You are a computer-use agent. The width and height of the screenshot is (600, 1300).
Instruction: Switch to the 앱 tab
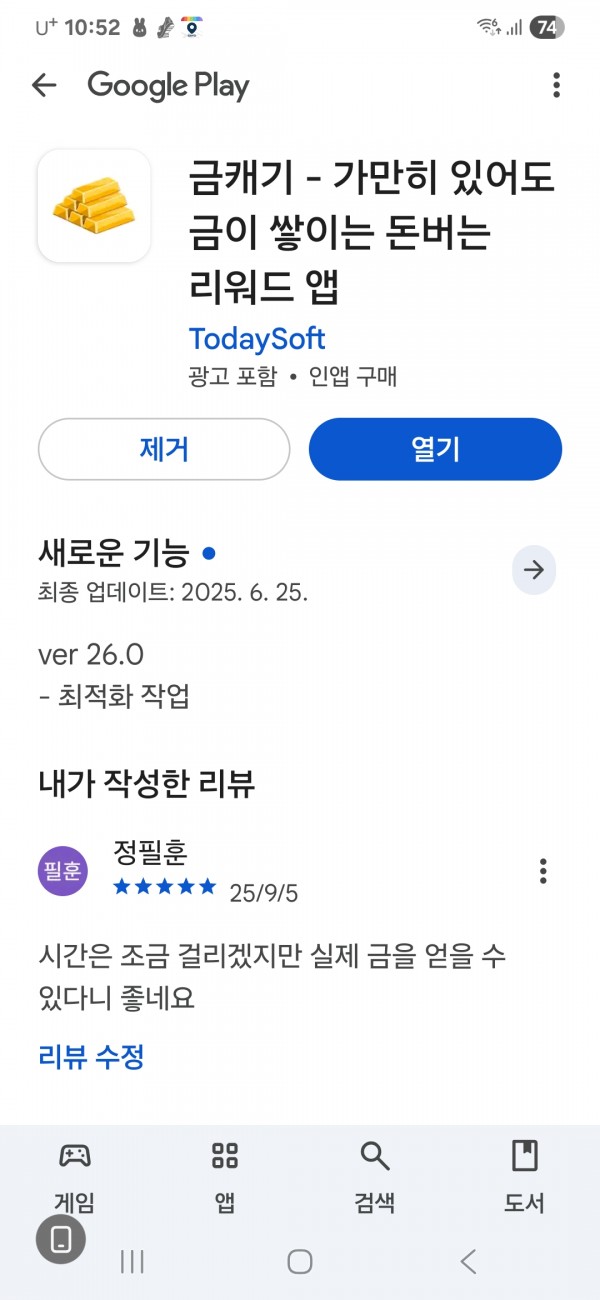pyautogui.click(x=225, y=1177)
